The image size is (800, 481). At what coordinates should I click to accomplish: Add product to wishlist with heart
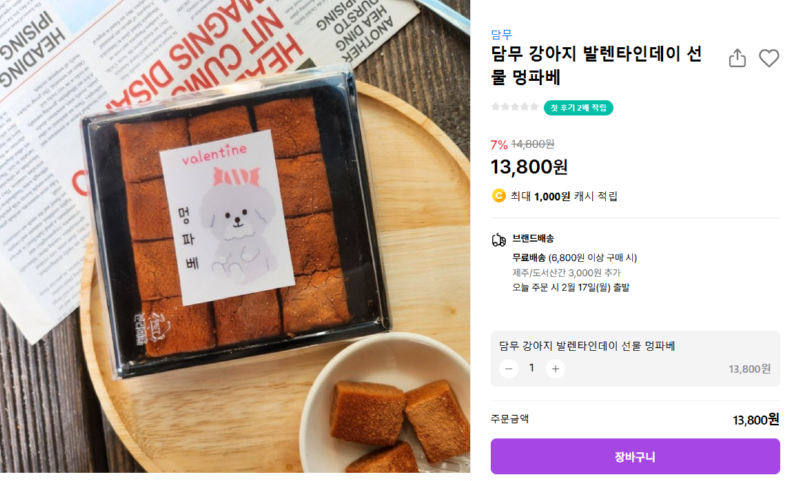pos(768,58)
